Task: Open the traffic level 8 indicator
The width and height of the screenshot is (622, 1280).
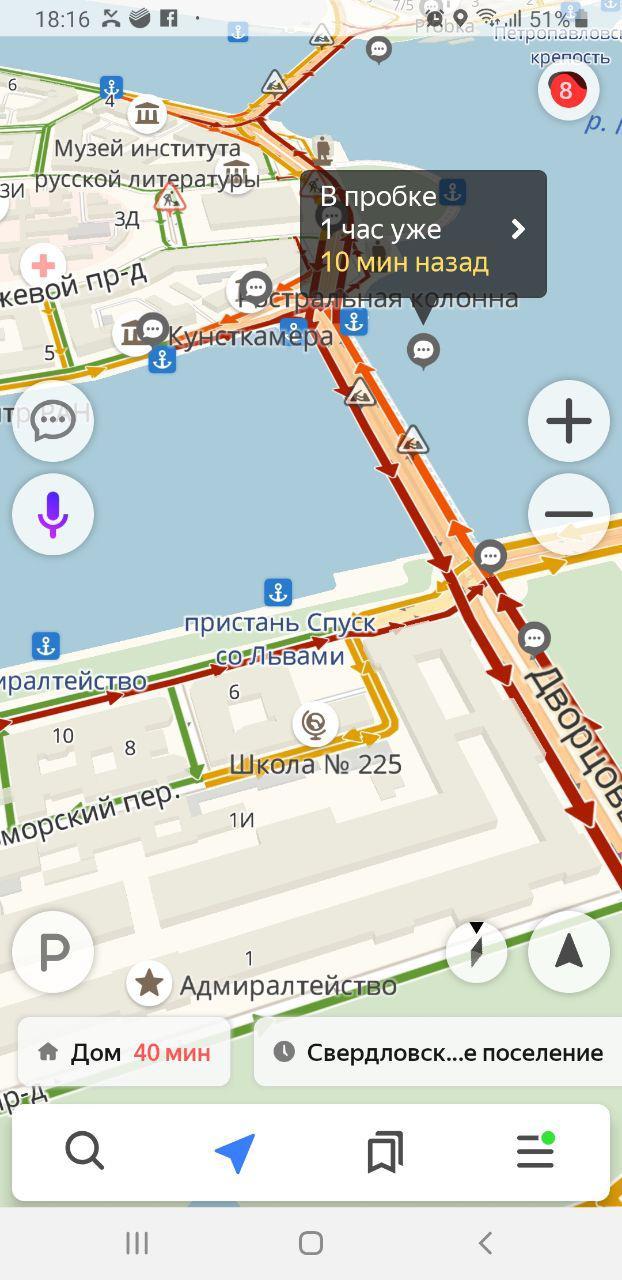Action: (567, 91)
